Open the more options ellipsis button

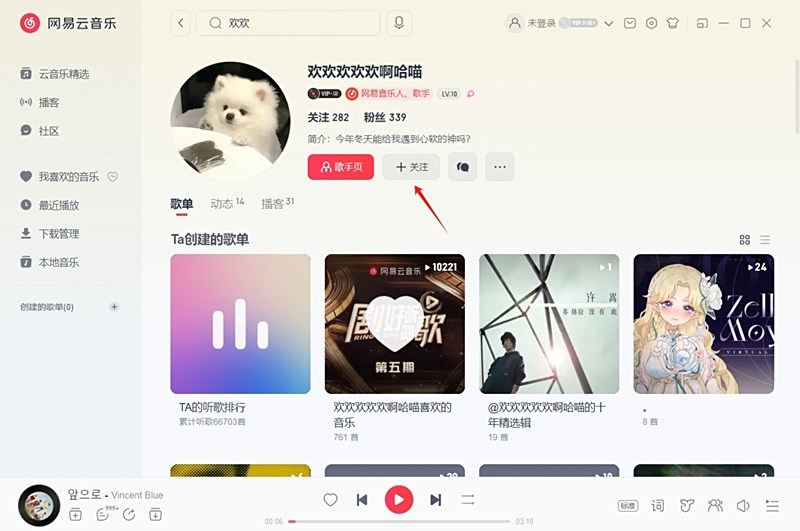point(500,168)
